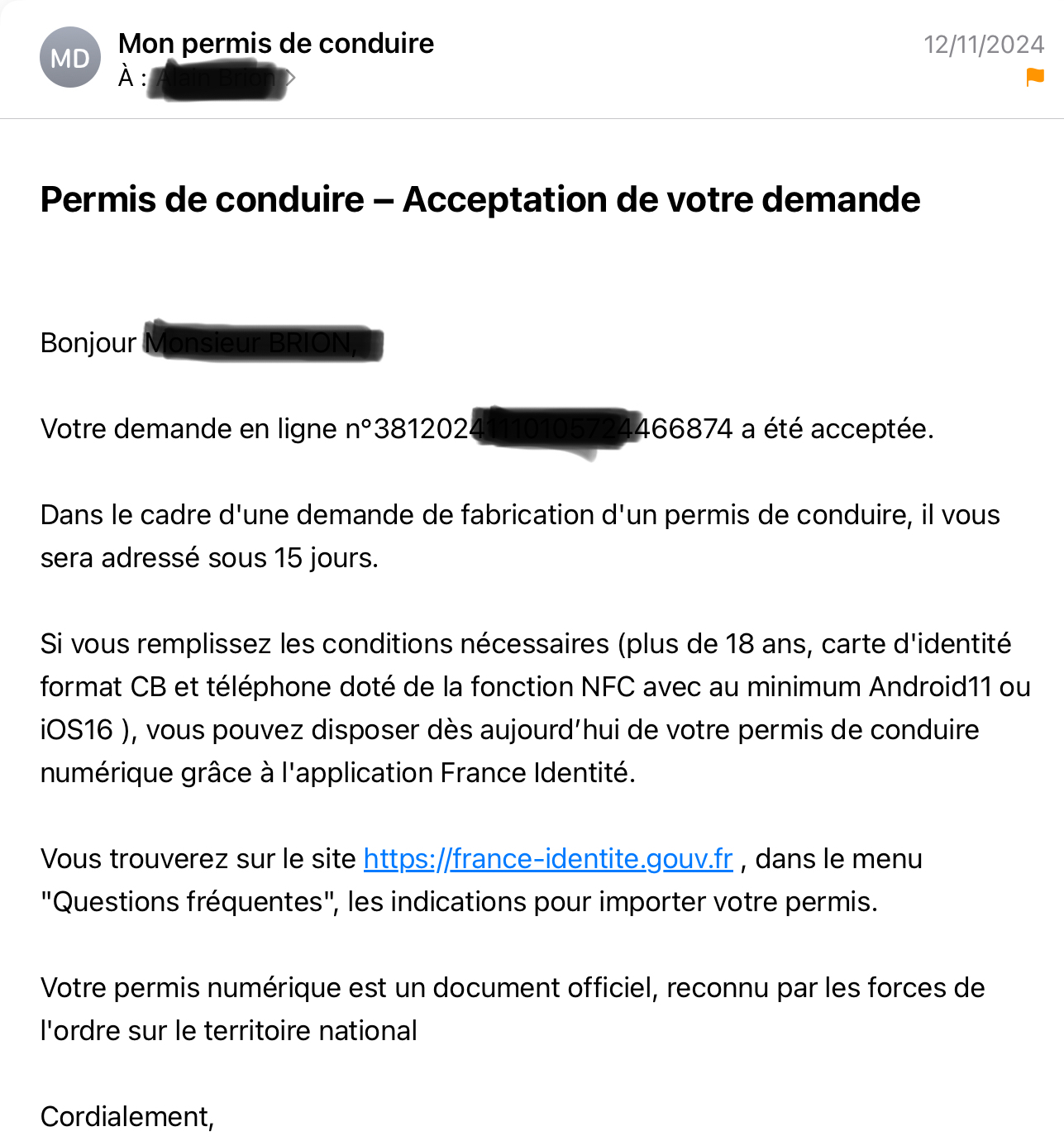Open the MD sender avatar
Image resolution: width=1064 pixels, height=1141 pixels.
tap(70, 58)
